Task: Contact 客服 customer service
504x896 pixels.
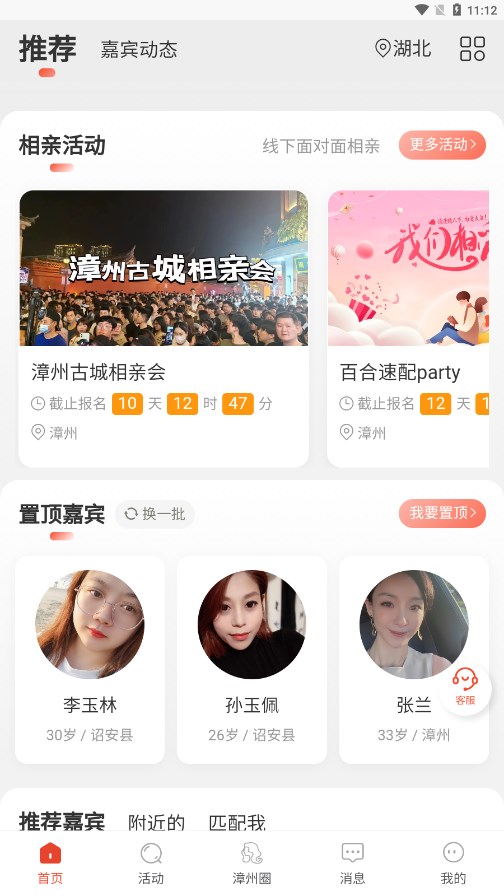Action: click(x=465, y=687)
